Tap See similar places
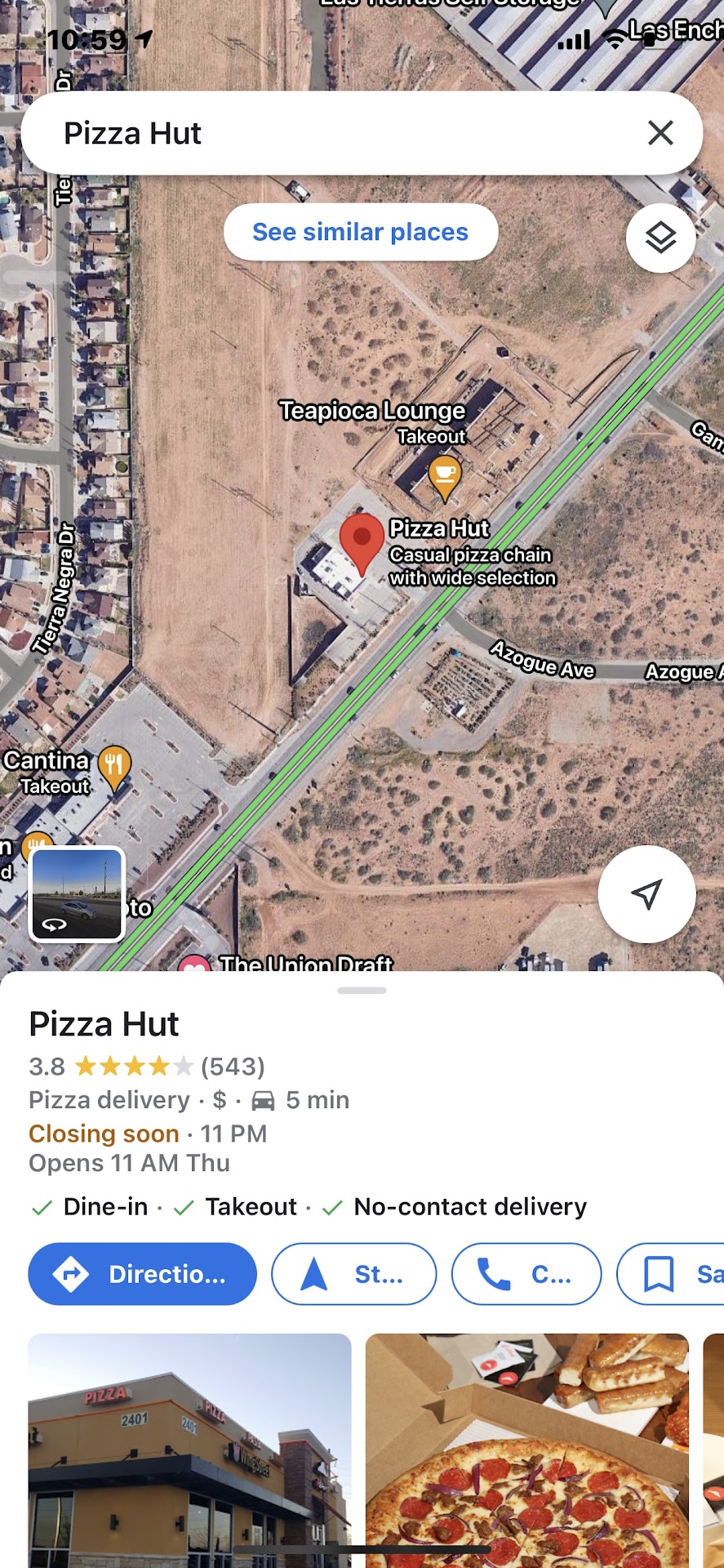This screenshot has height=1568, width=724. coord(361,232)
